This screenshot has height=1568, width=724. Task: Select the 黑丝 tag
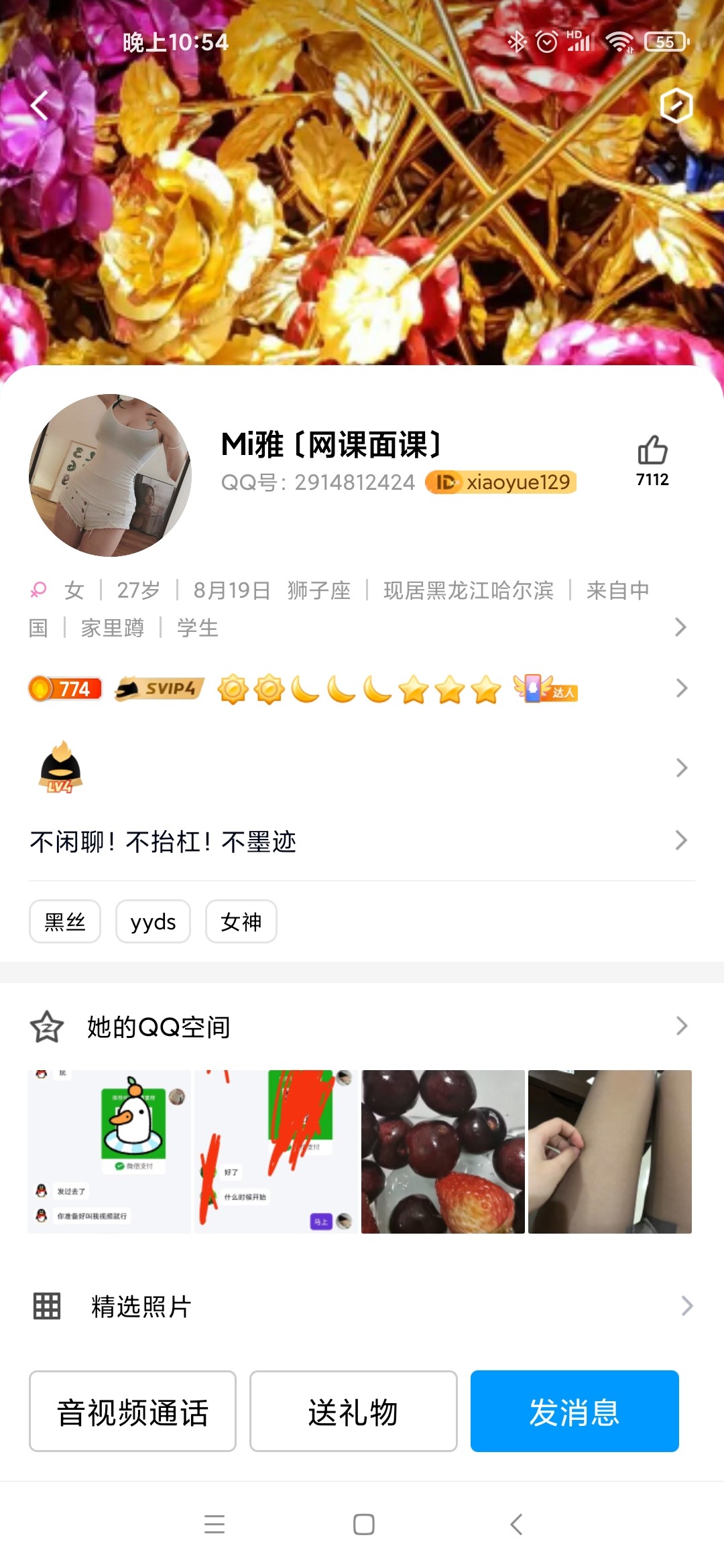click(64, 922)
